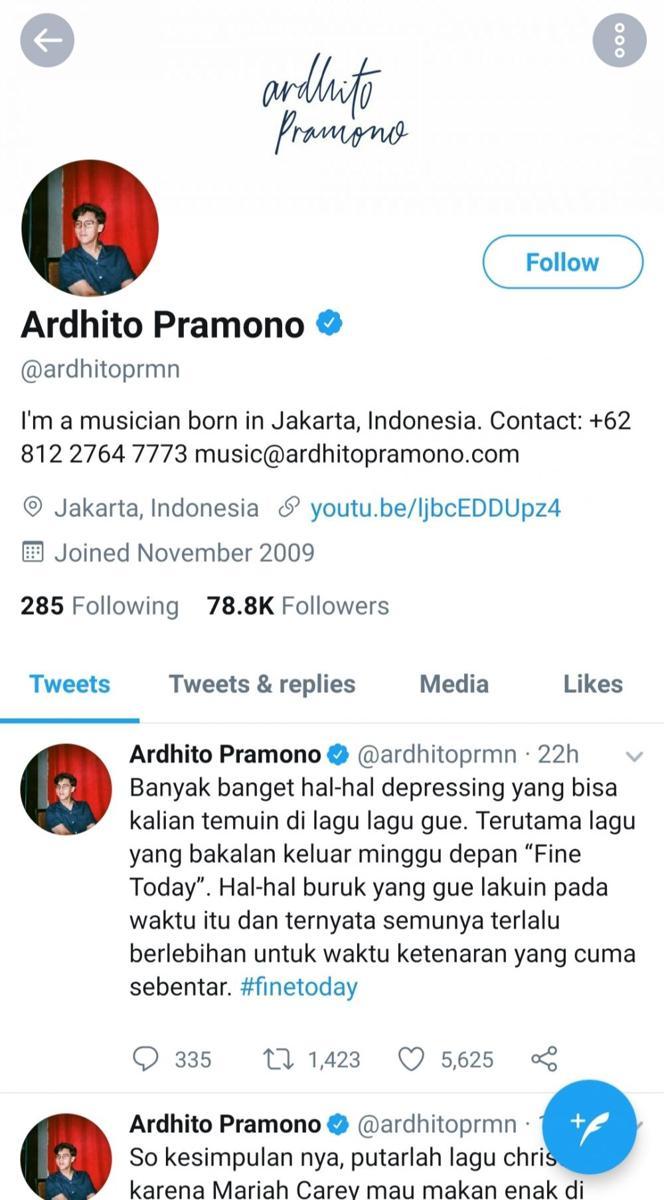Like the Fine Today tweet

pyautogui.click(x=412, y=1059)
